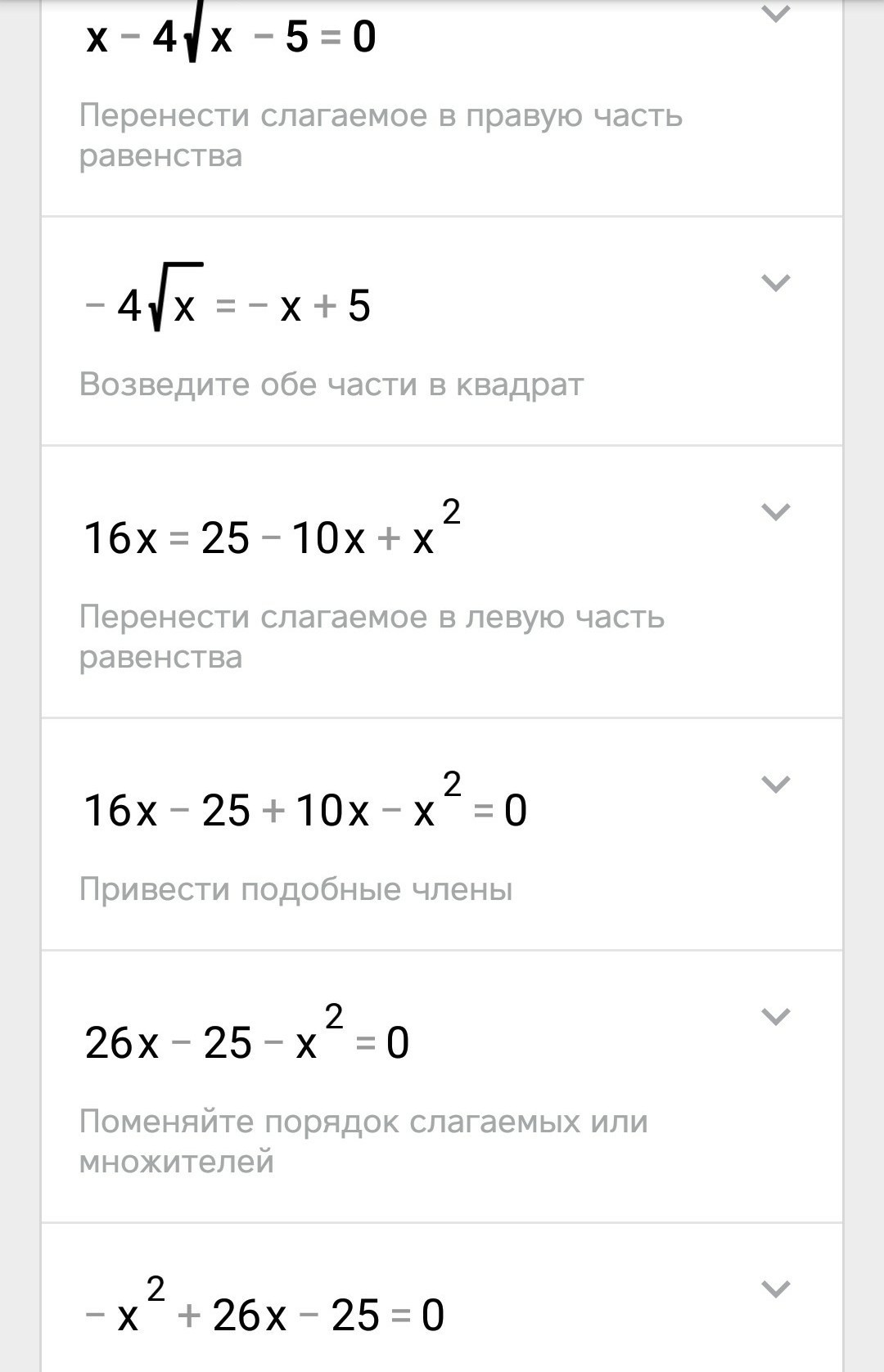This screenshot has width=884, height=1372.
Task: Expand the step x − 4√x − 5 = 0
Action: coord(775,14)
